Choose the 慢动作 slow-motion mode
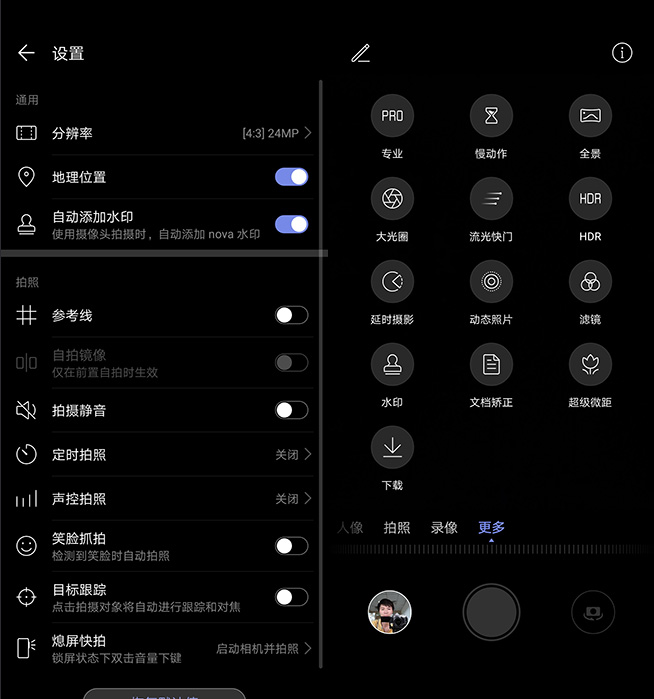The image size is (654, 699). coord(491,117)
